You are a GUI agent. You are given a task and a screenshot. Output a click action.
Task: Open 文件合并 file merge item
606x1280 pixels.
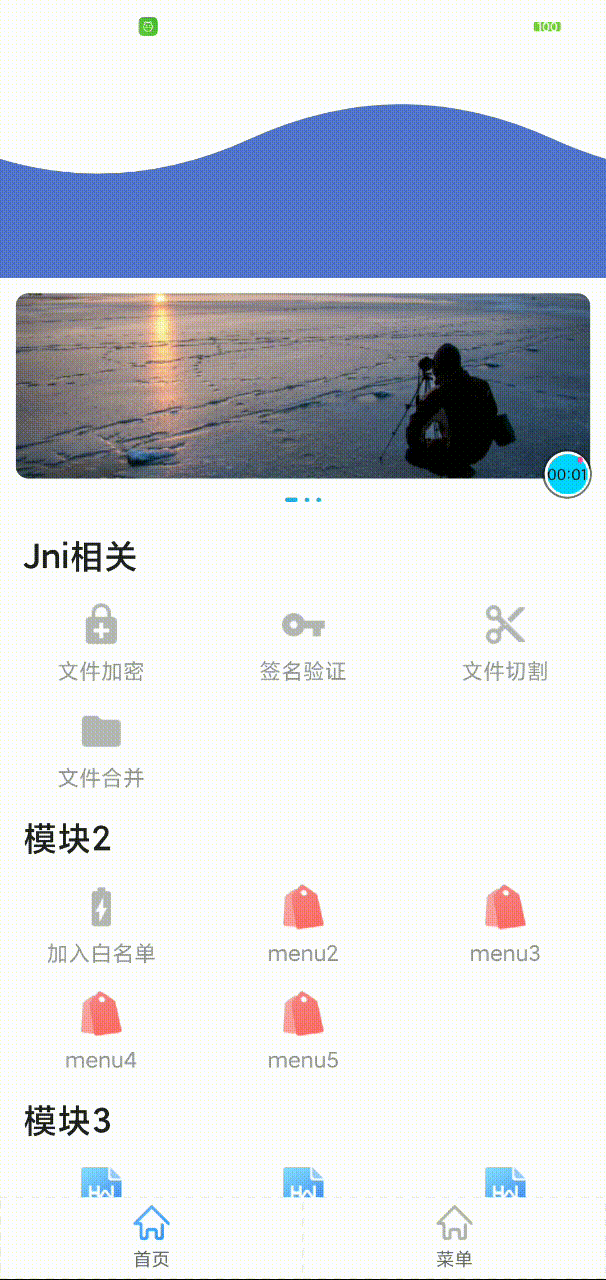[101, 751]
